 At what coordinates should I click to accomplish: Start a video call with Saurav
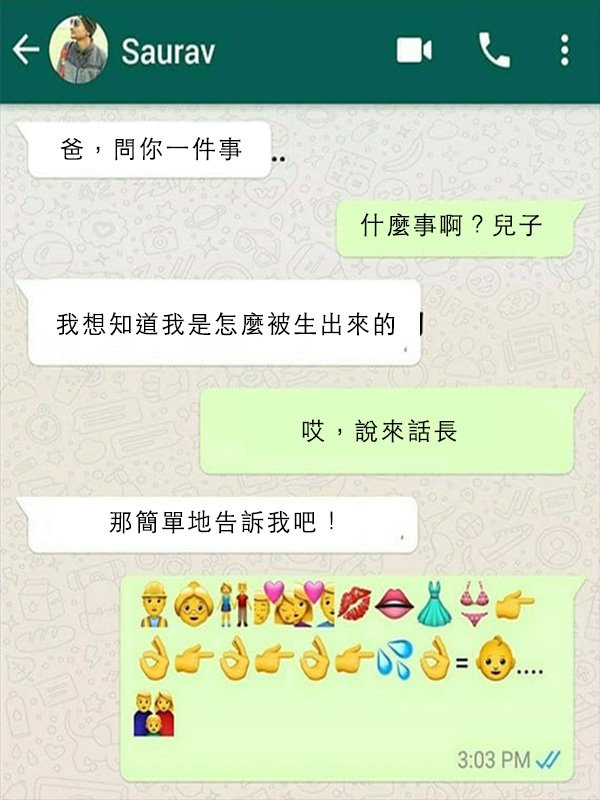(x=414, y=49)
